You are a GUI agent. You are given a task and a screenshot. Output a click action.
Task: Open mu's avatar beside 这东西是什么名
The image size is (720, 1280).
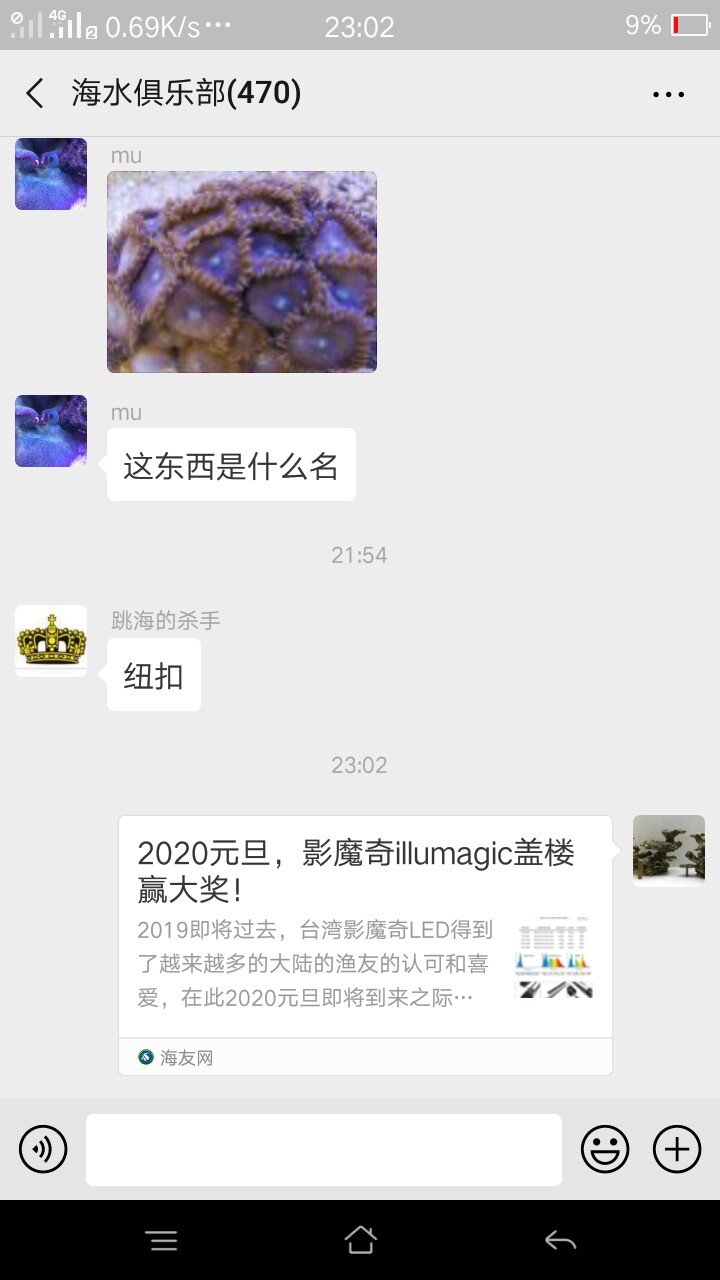coord(51,431)
